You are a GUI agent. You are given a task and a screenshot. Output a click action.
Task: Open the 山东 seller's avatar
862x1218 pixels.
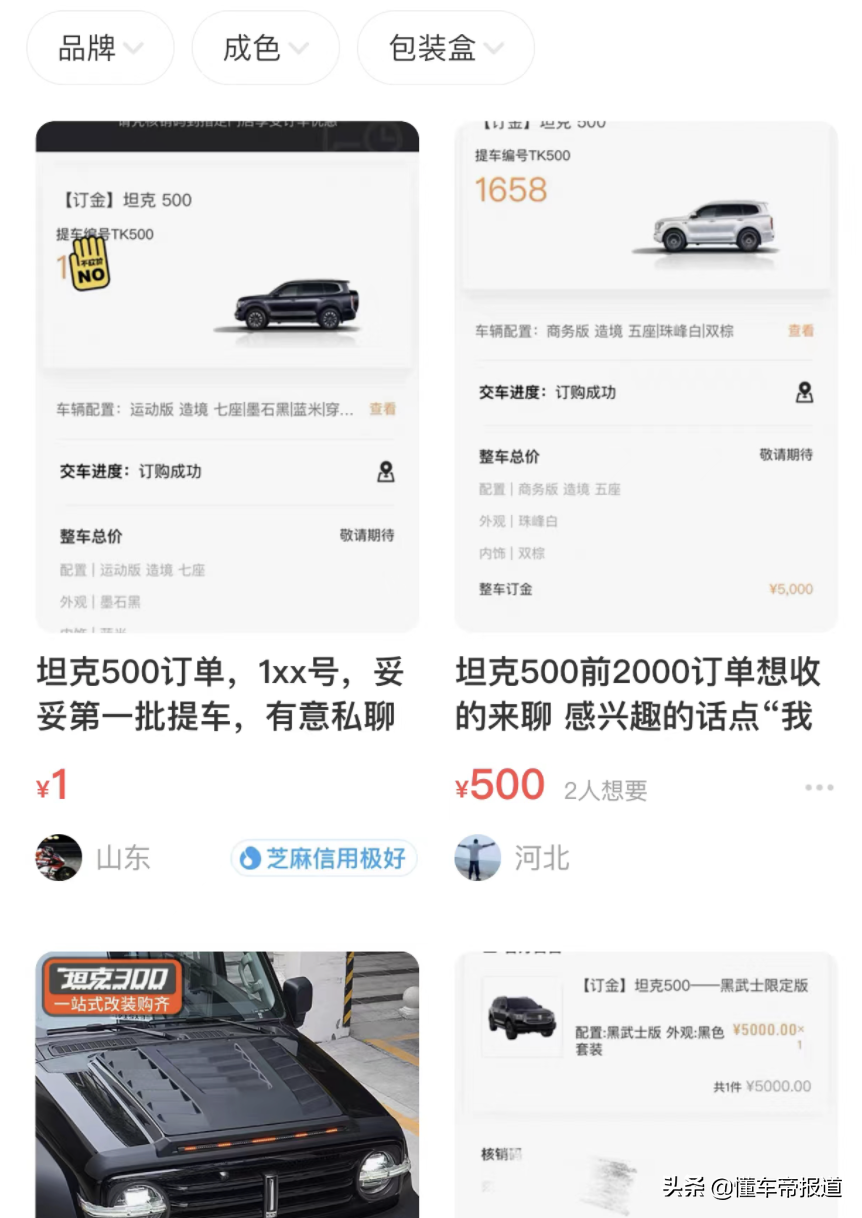click(59, 858)
